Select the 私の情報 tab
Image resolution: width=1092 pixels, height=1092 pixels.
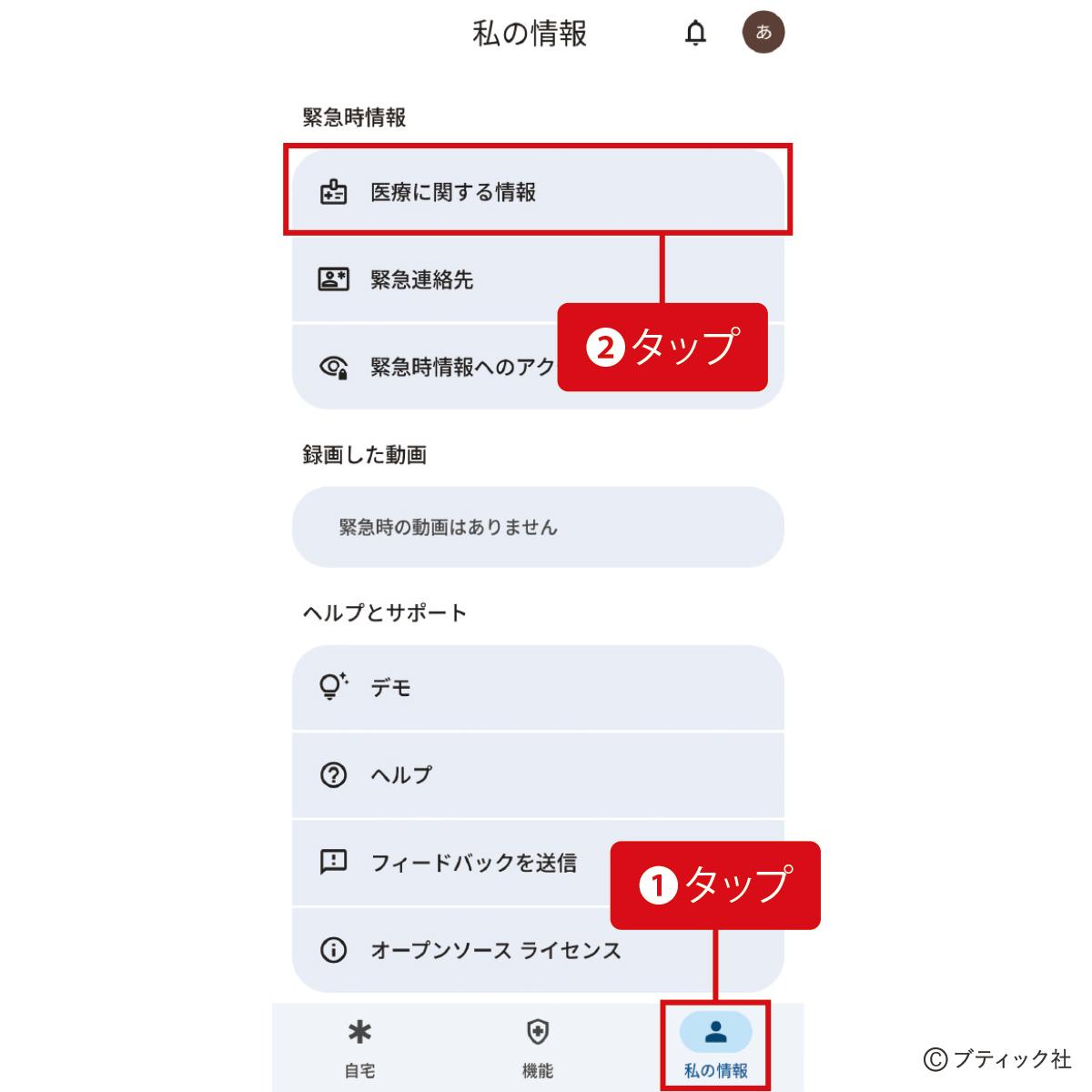(716, 1048)
